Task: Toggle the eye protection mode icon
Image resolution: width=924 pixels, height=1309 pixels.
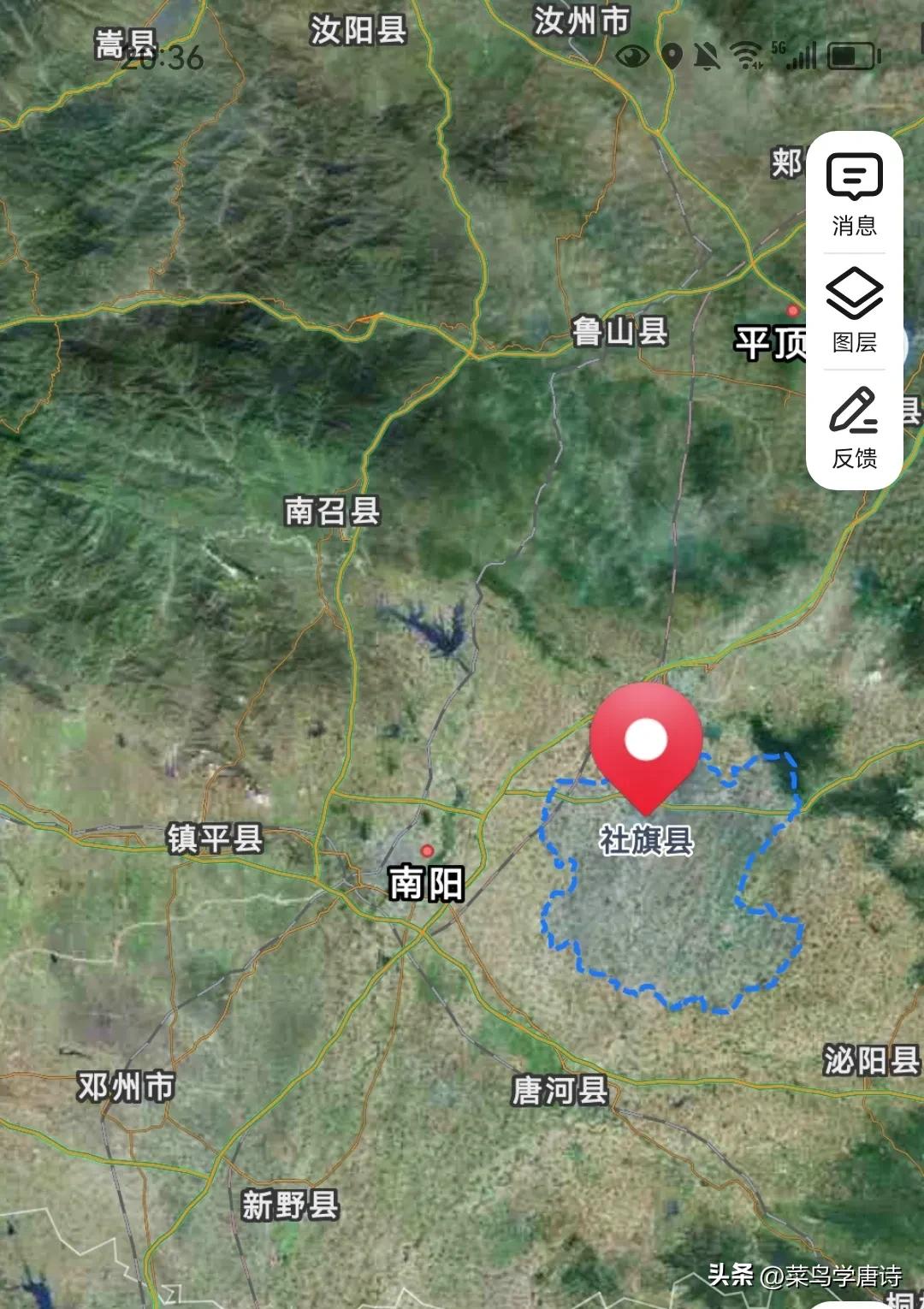Action: point(633,55)
